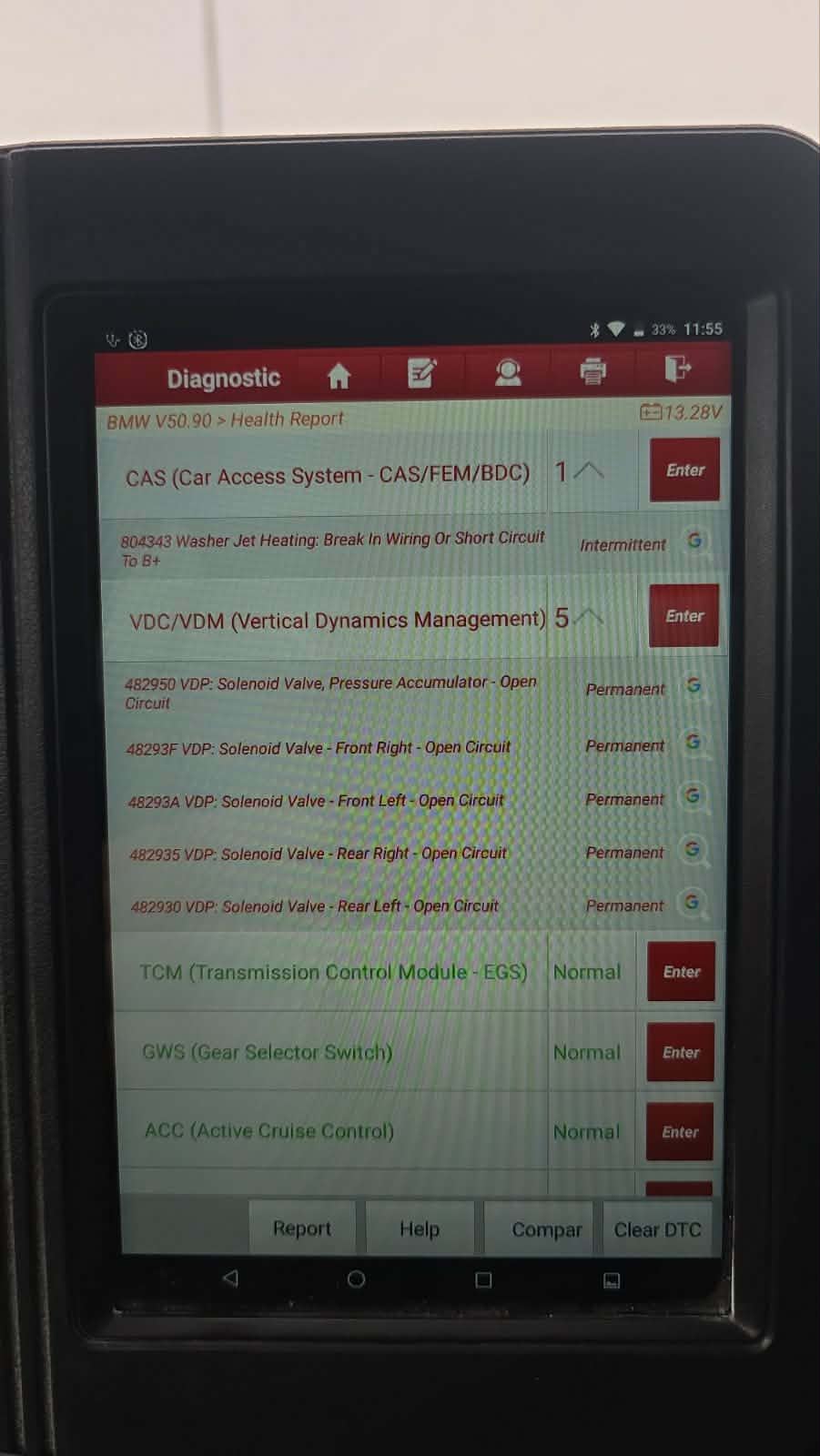Enter the CAS Car Access System module
This screenshot has height=1456, width=820.
tap(685, 470)
